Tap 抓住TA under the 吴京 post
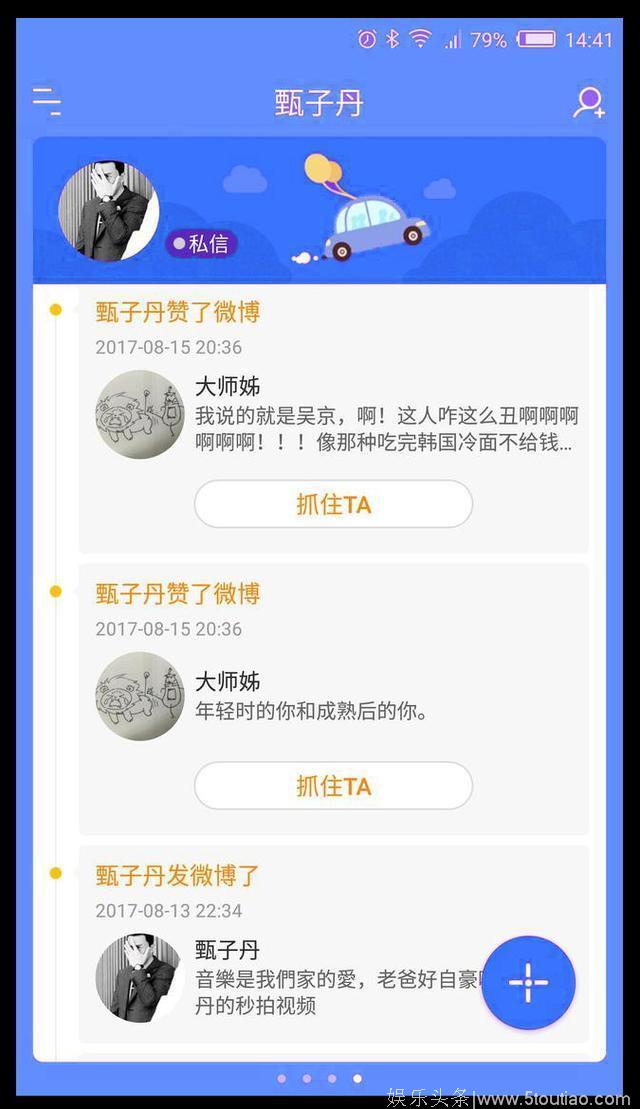The height and width of the screenshot is (1109, 640). pyautogui.click(x=333, y=504)
